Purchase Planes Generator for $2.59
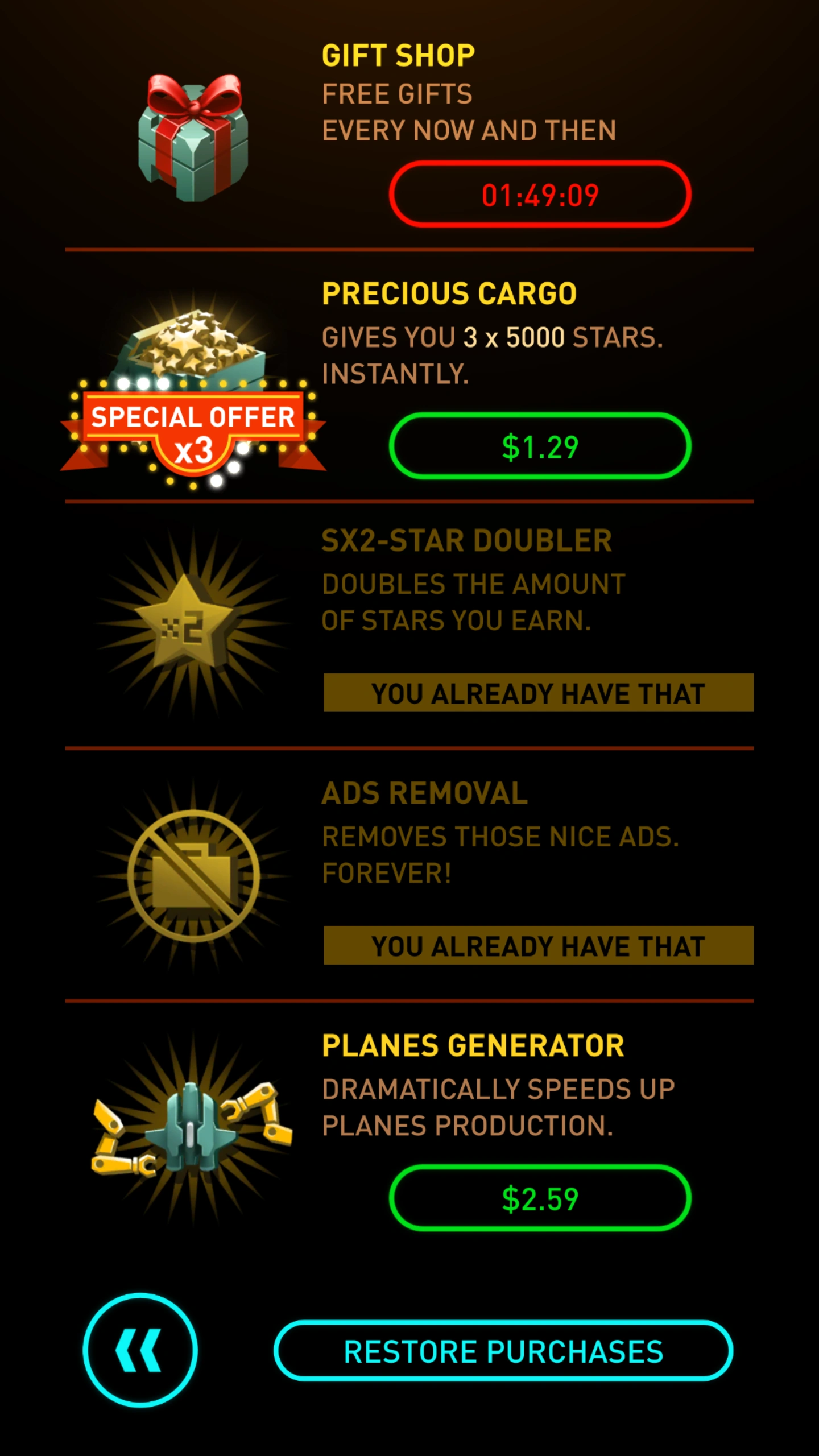This screenshot has height=1456, width=819. coord(540,1198)
